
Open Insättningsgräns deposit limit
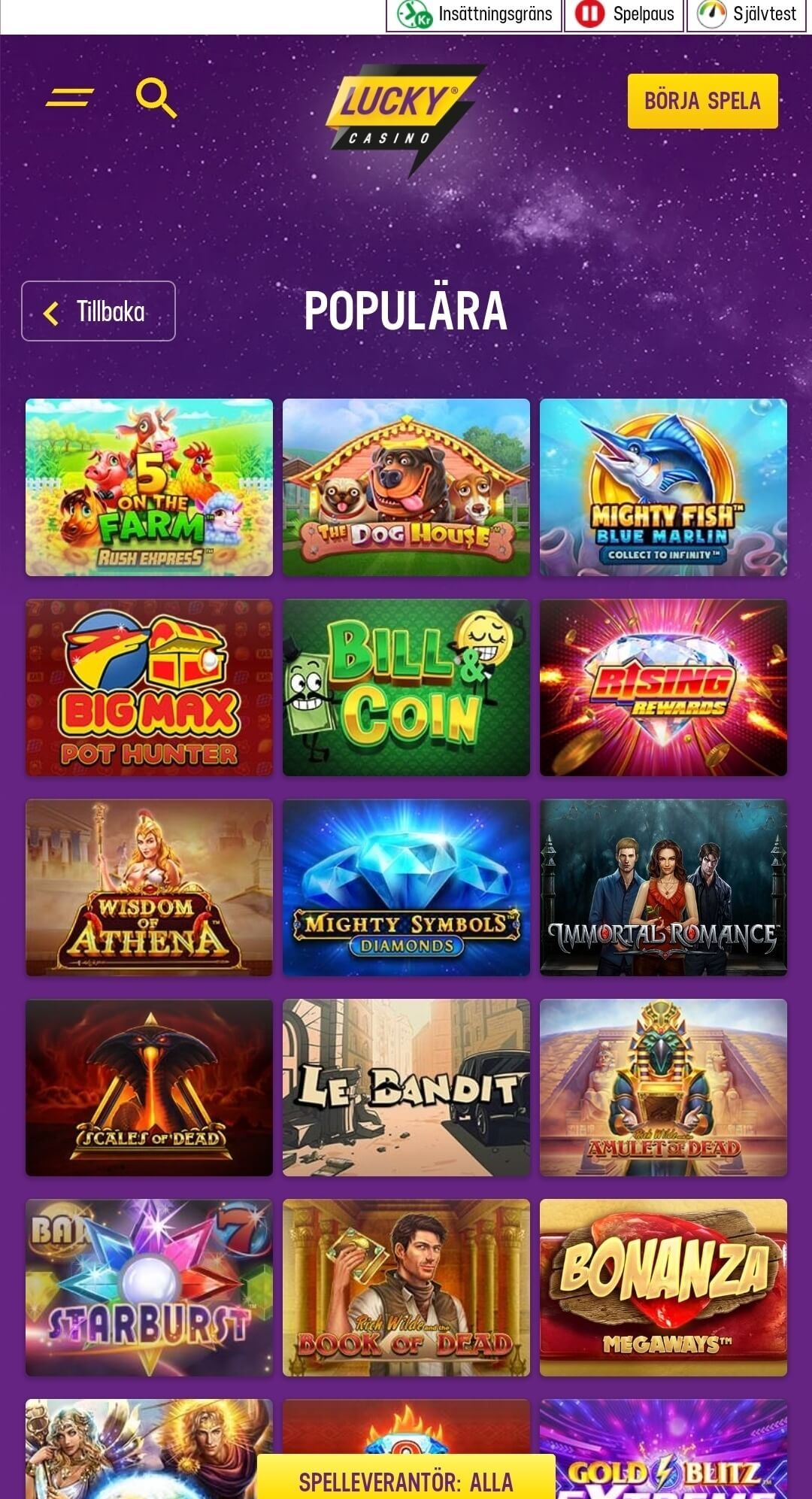(x=474, y=14)
